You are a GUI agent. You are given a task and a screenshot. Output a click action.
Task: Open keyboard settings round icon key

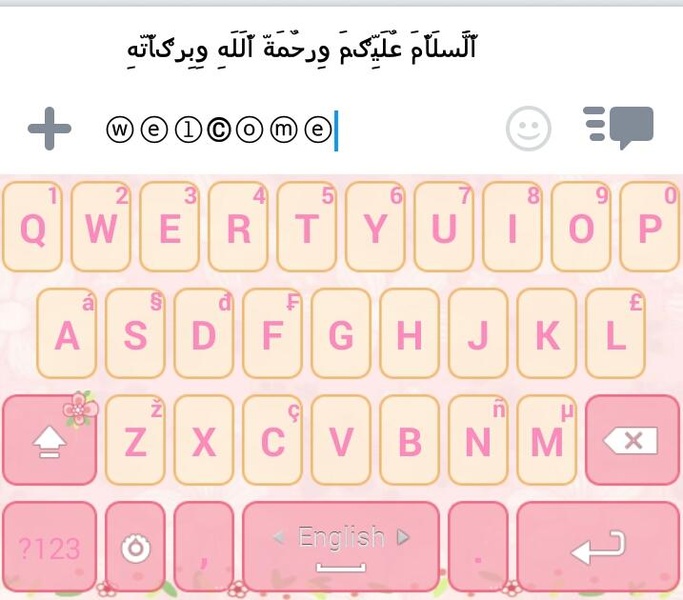135,547
